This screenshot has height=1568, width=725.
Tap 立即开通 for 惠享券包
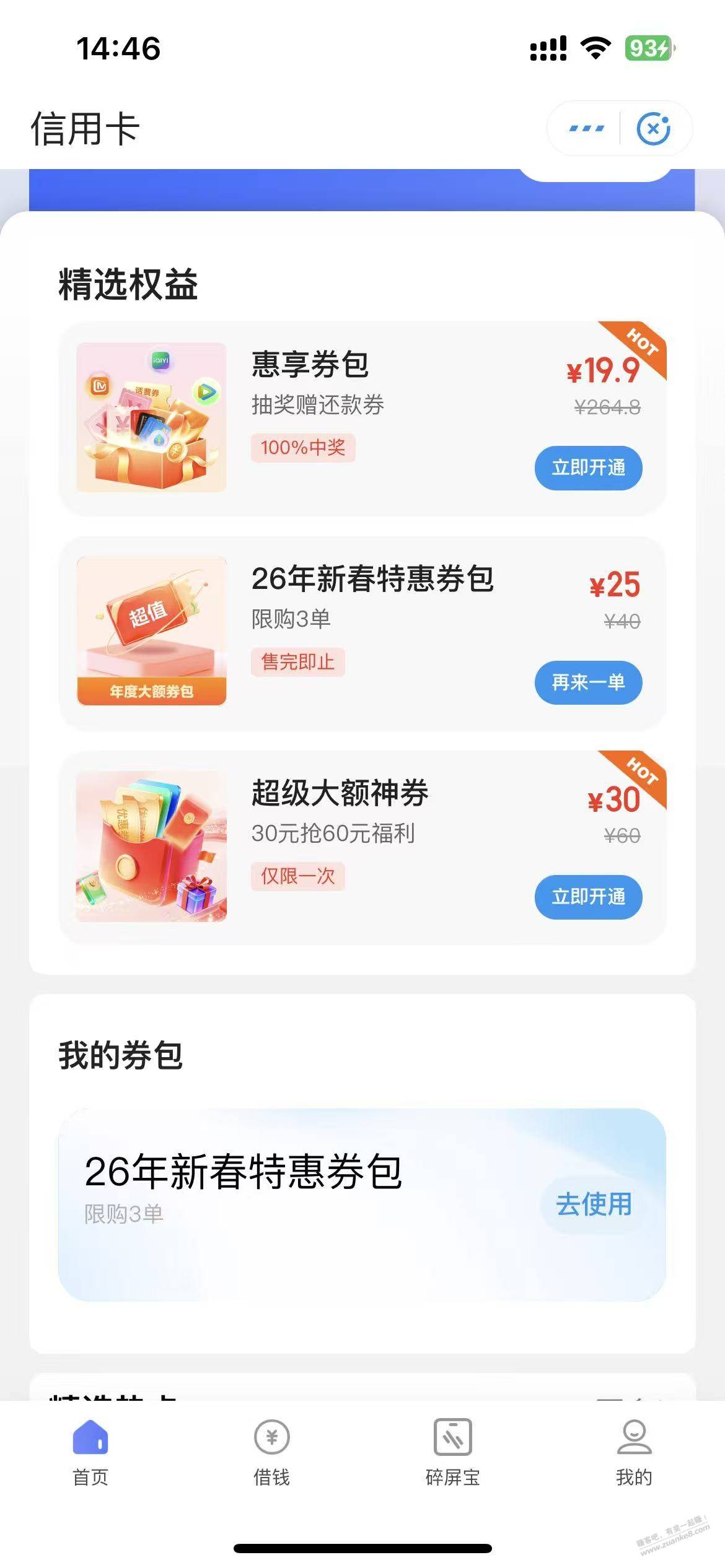pyautogui.click(x=588, y=468)
